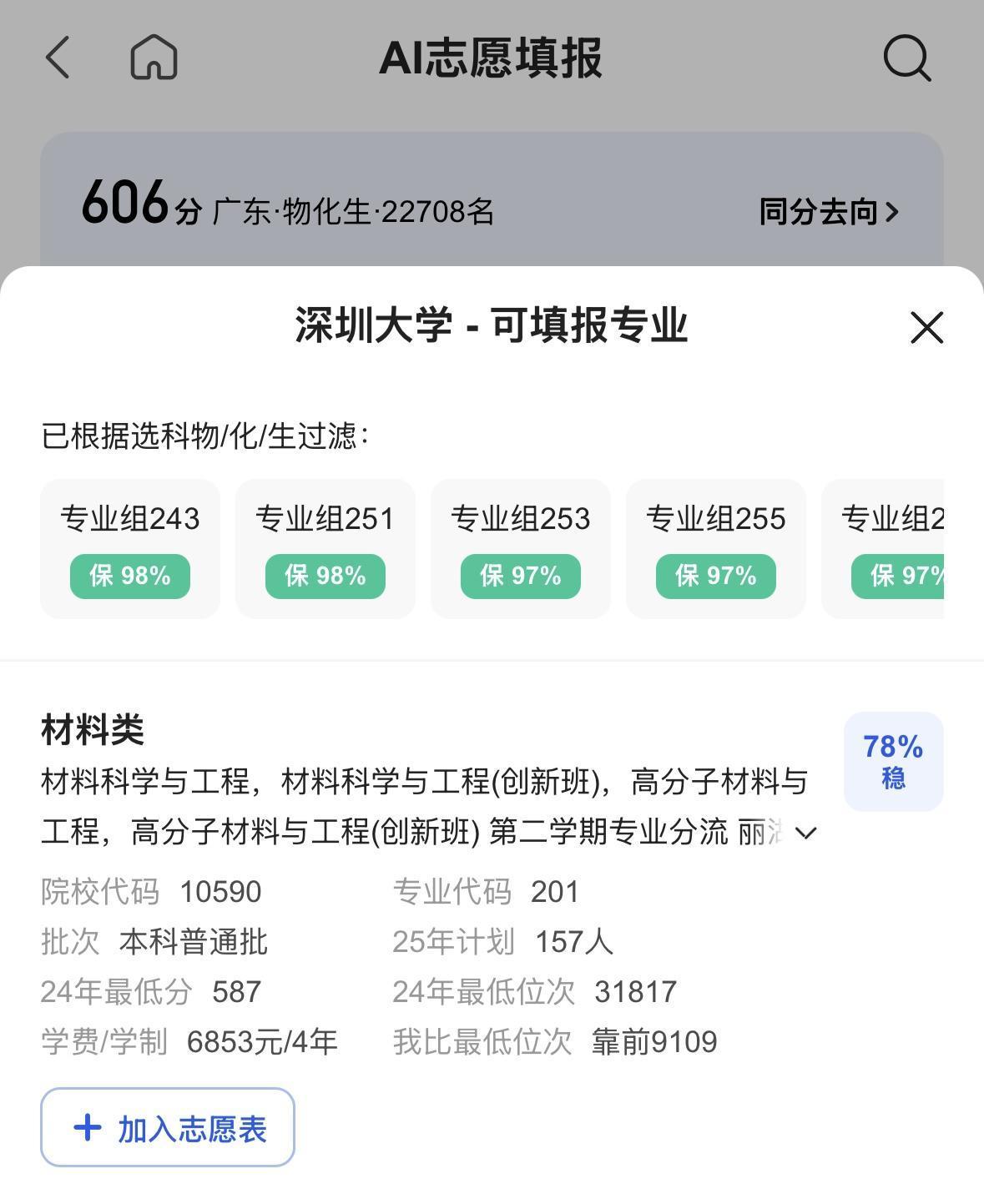Go back using the top-left arrow
Image resolution: width=984 pixels, height=1204 pixels.
tap(58, 58)
